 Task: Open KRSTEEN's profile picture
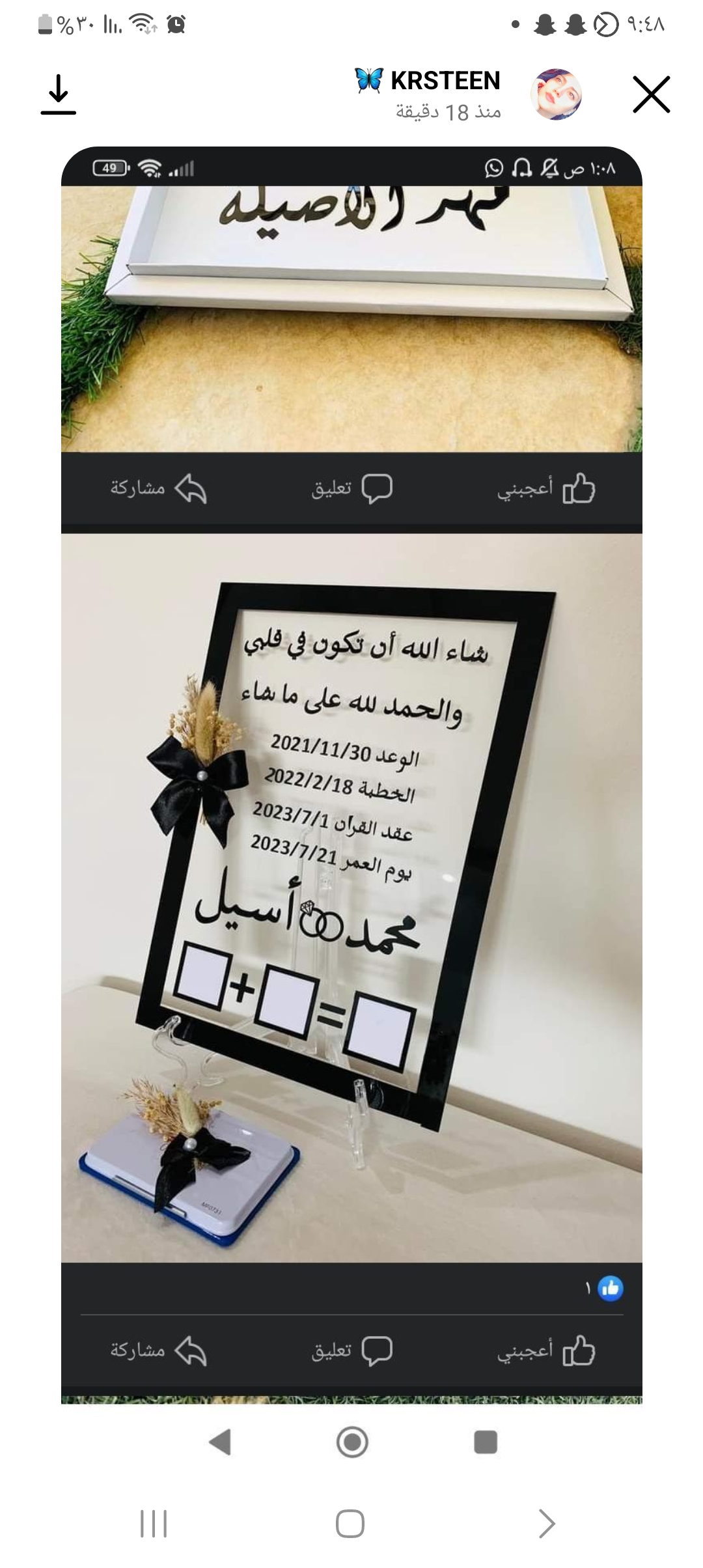pos(555,95)
